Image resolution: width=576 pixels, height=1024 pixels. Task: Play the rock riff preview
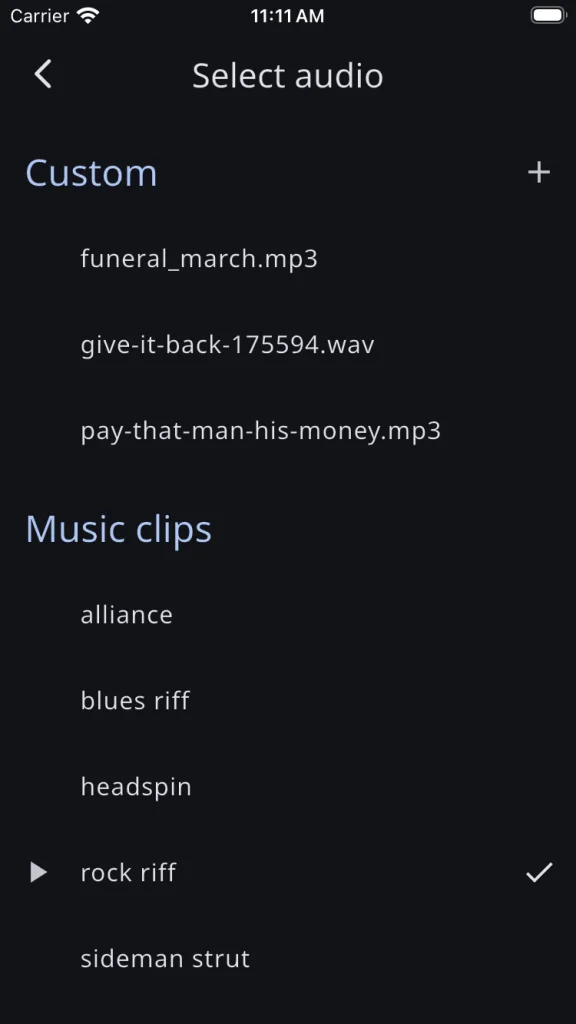(39, 872)
